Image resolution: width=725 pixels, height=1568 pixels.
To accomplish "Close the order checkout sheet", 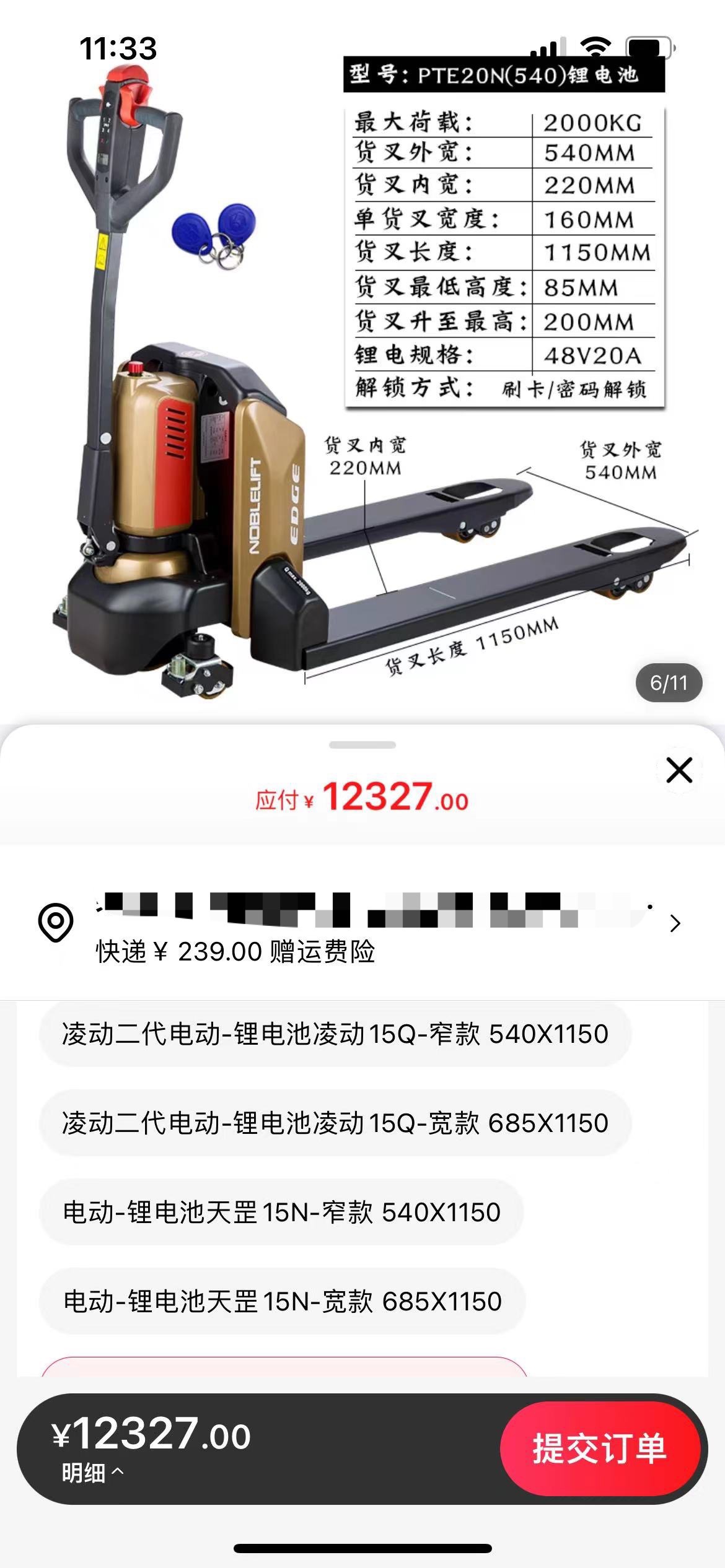I will [x=679, y=770].
